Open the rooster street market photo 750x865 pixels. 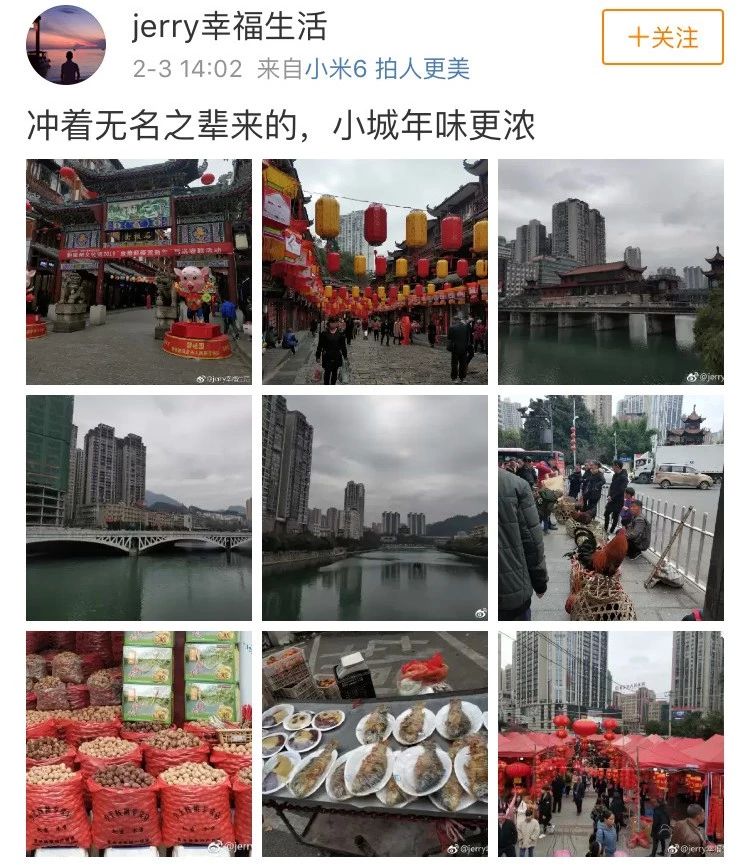pos(608,508)
